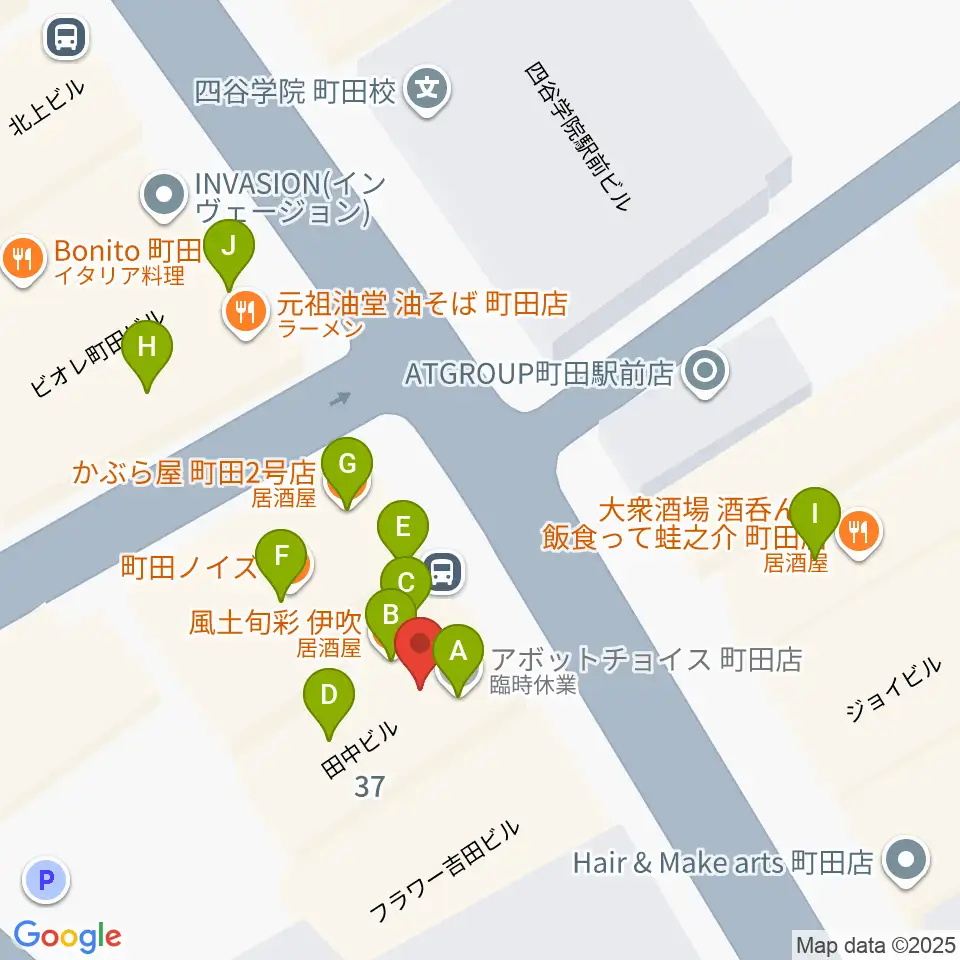
Task: Open green marker F
Action: coord(281,557)
